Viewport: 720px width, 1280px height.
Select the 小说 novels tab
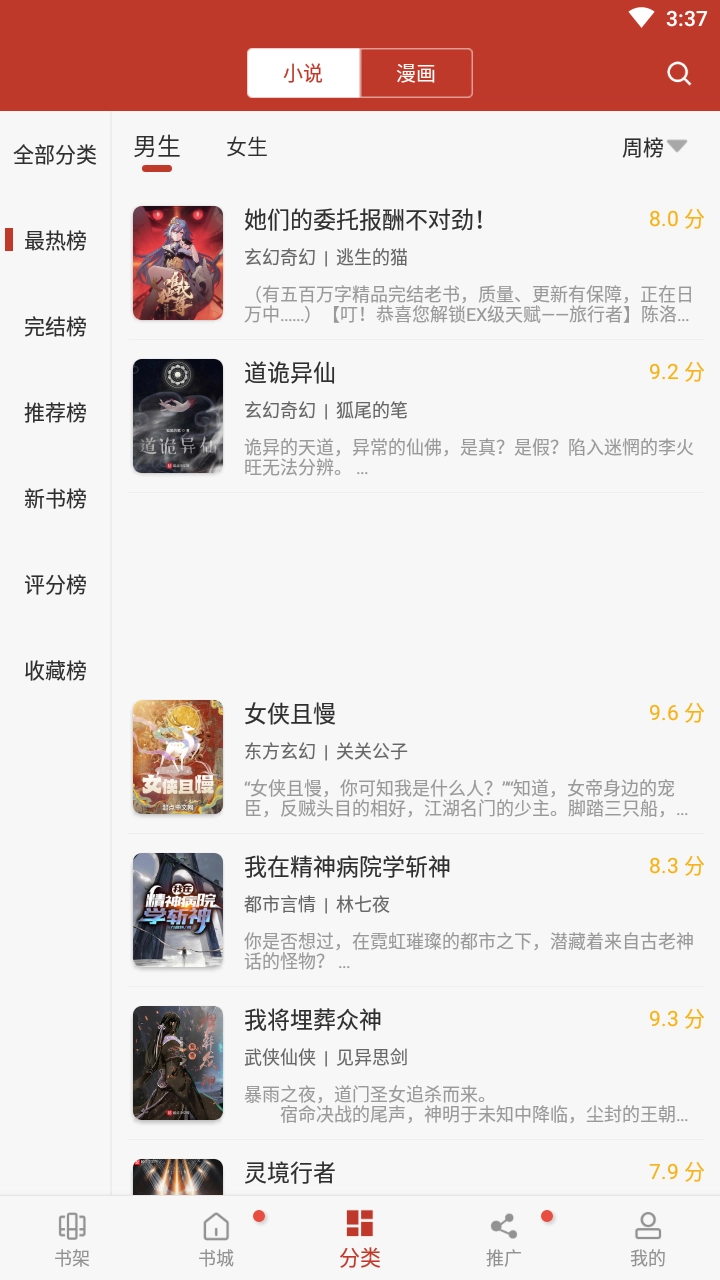click(x=305, y=73)
